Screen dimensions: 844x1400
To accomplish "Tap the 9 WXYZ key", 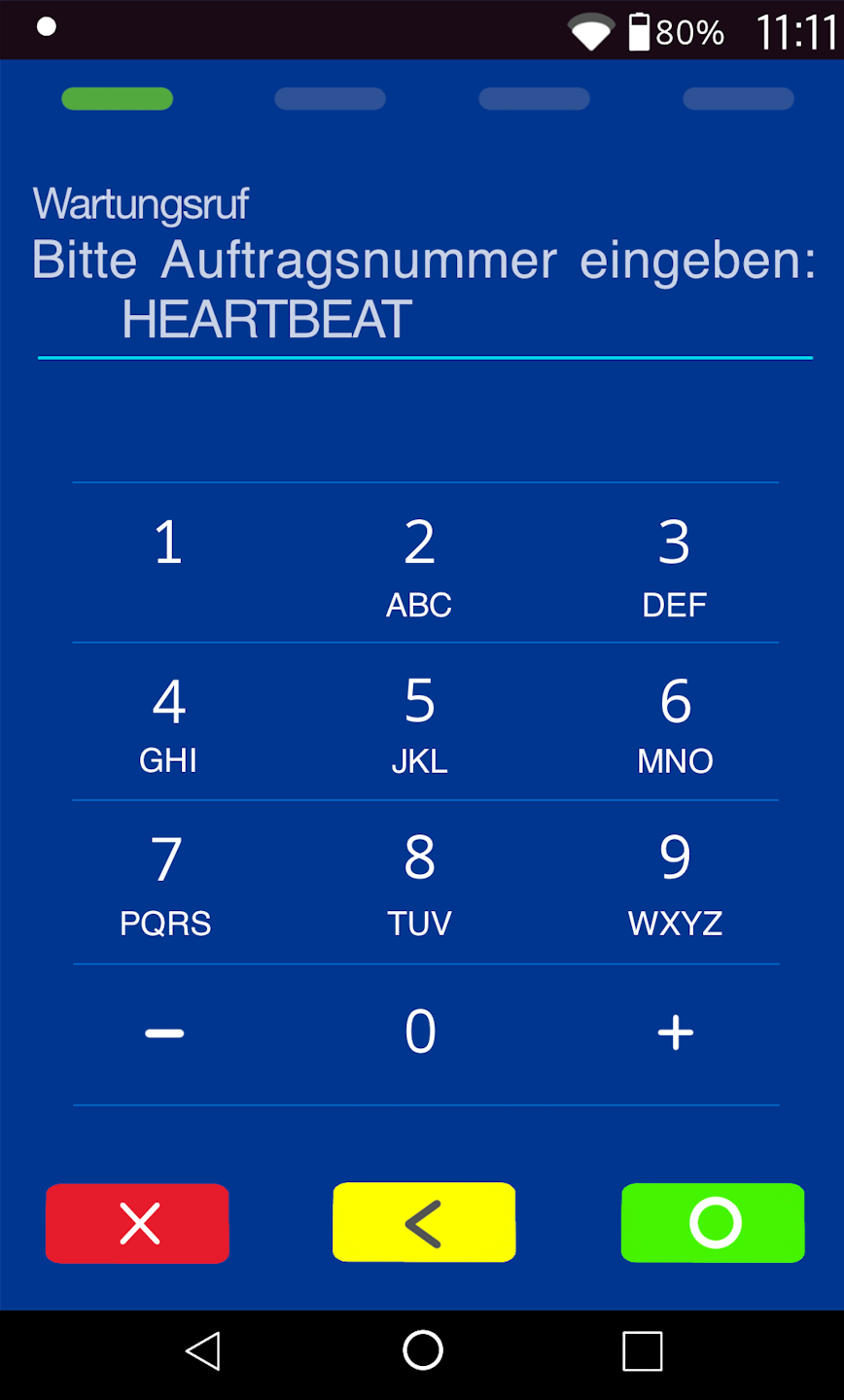I will (x=674, y=883).
